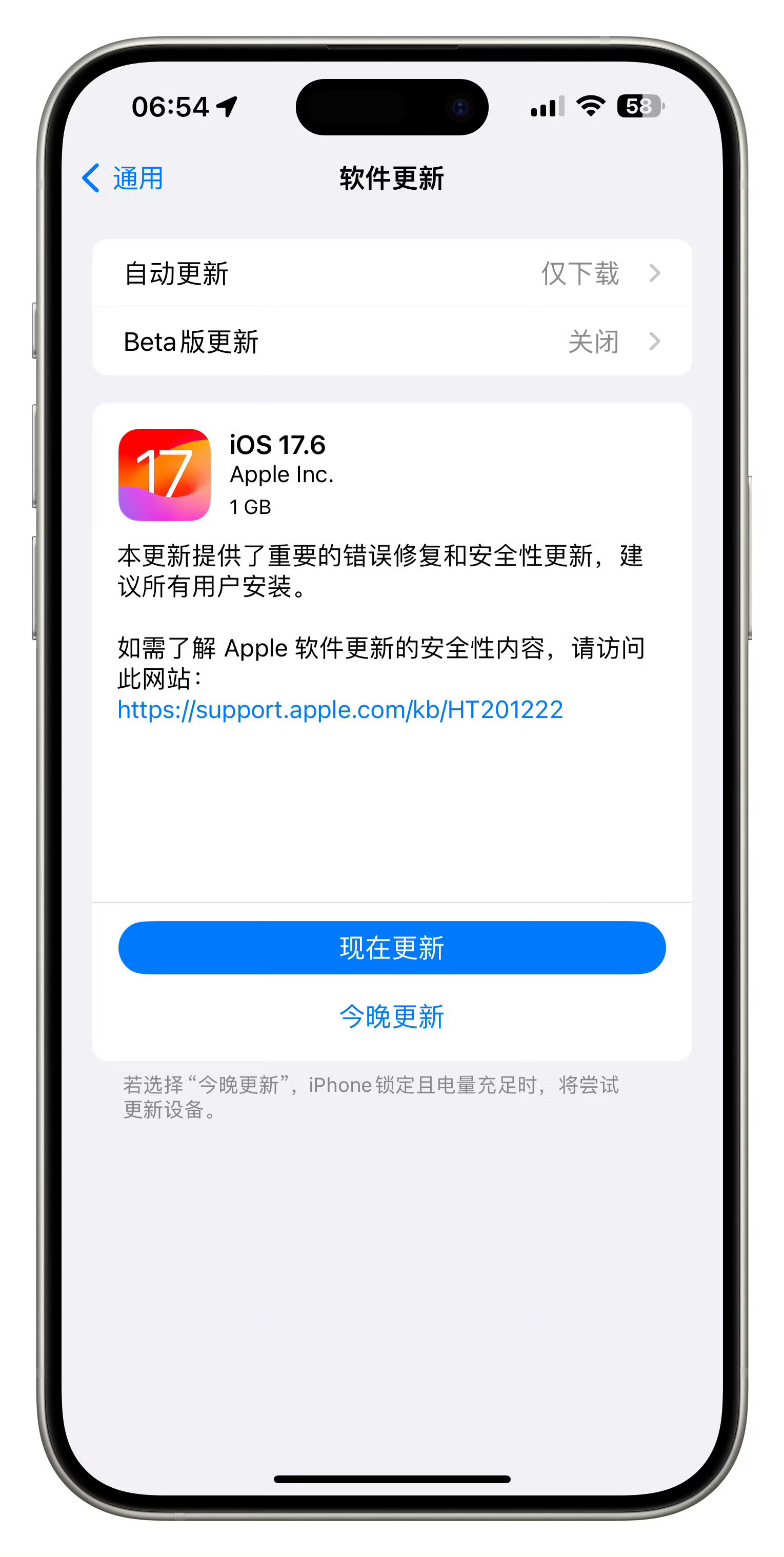Open the 自动更新 settings row

[392, 273]
